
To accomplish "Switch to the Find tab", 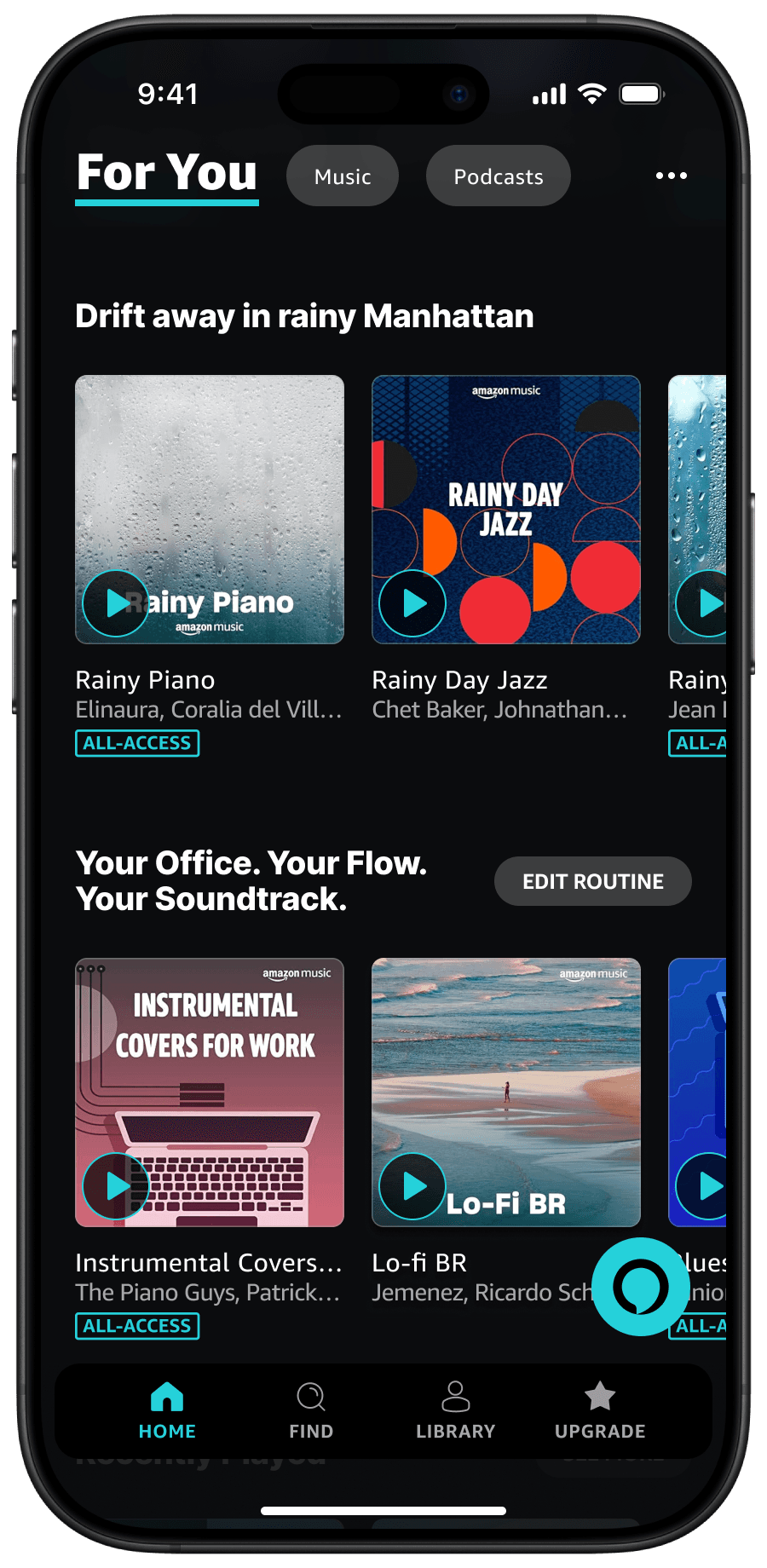I will pyautogui.click(x=311, y=1410).
